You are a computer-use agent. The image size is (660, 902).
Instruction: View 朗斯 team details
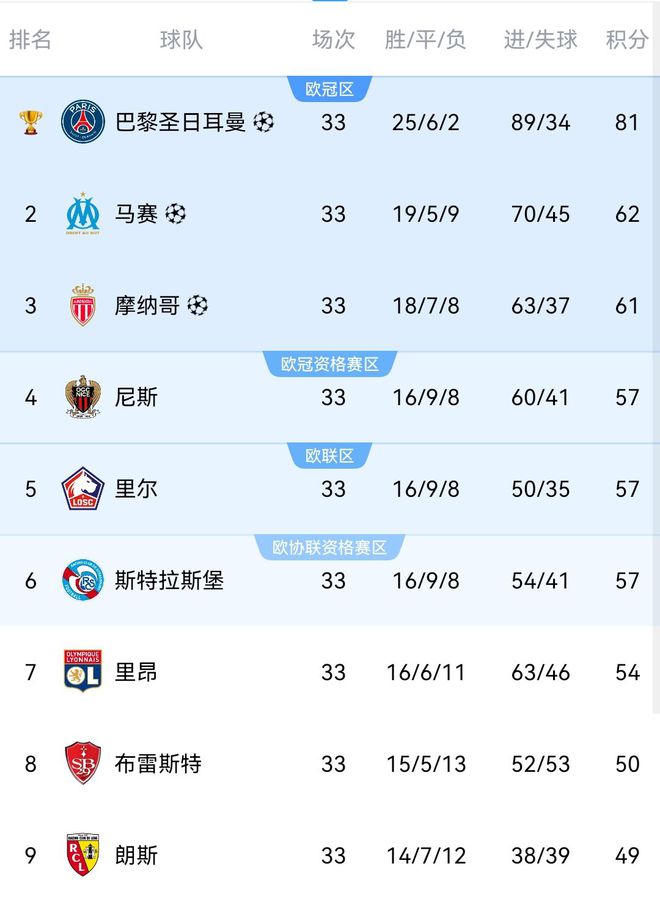pyautogui.click(x=137, y=856)
